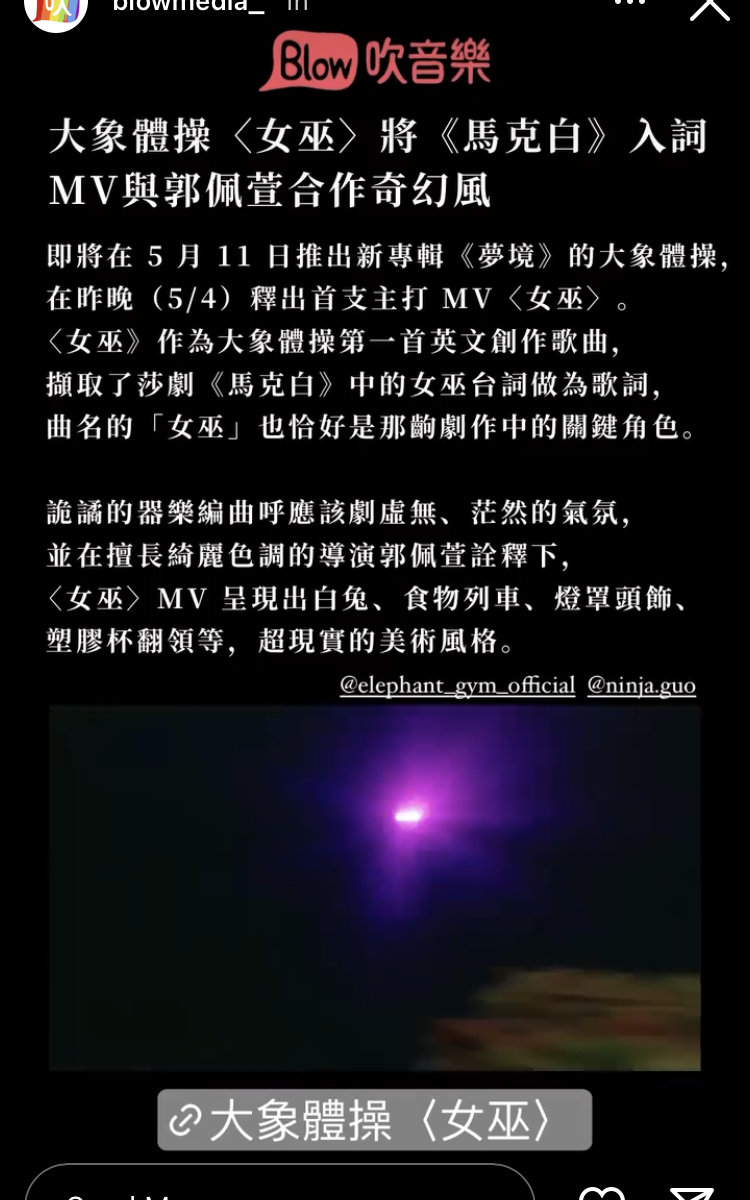Viewport: 750px width, 1200px height.
Task: Tap the blowmedia_ profile avatar
Action: pos(56,8)
